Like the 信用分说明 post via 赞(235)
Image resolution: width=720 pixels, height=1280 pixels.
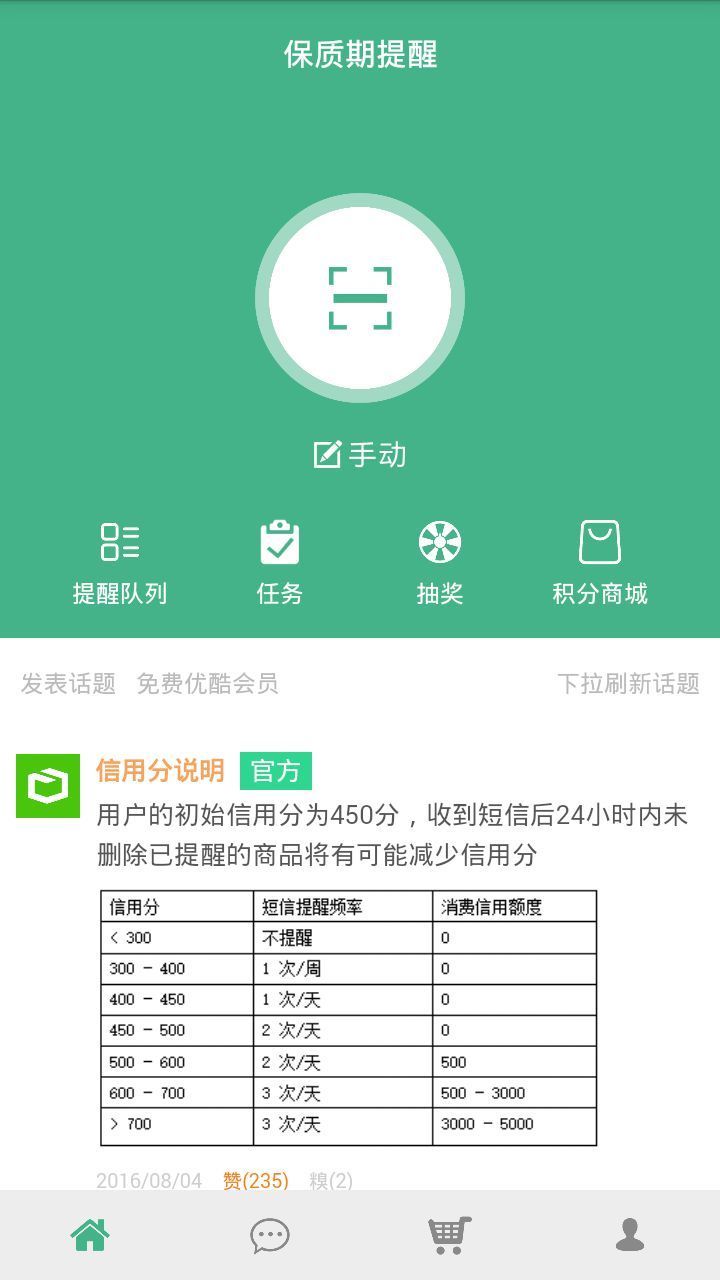[x=255, y=1181]
